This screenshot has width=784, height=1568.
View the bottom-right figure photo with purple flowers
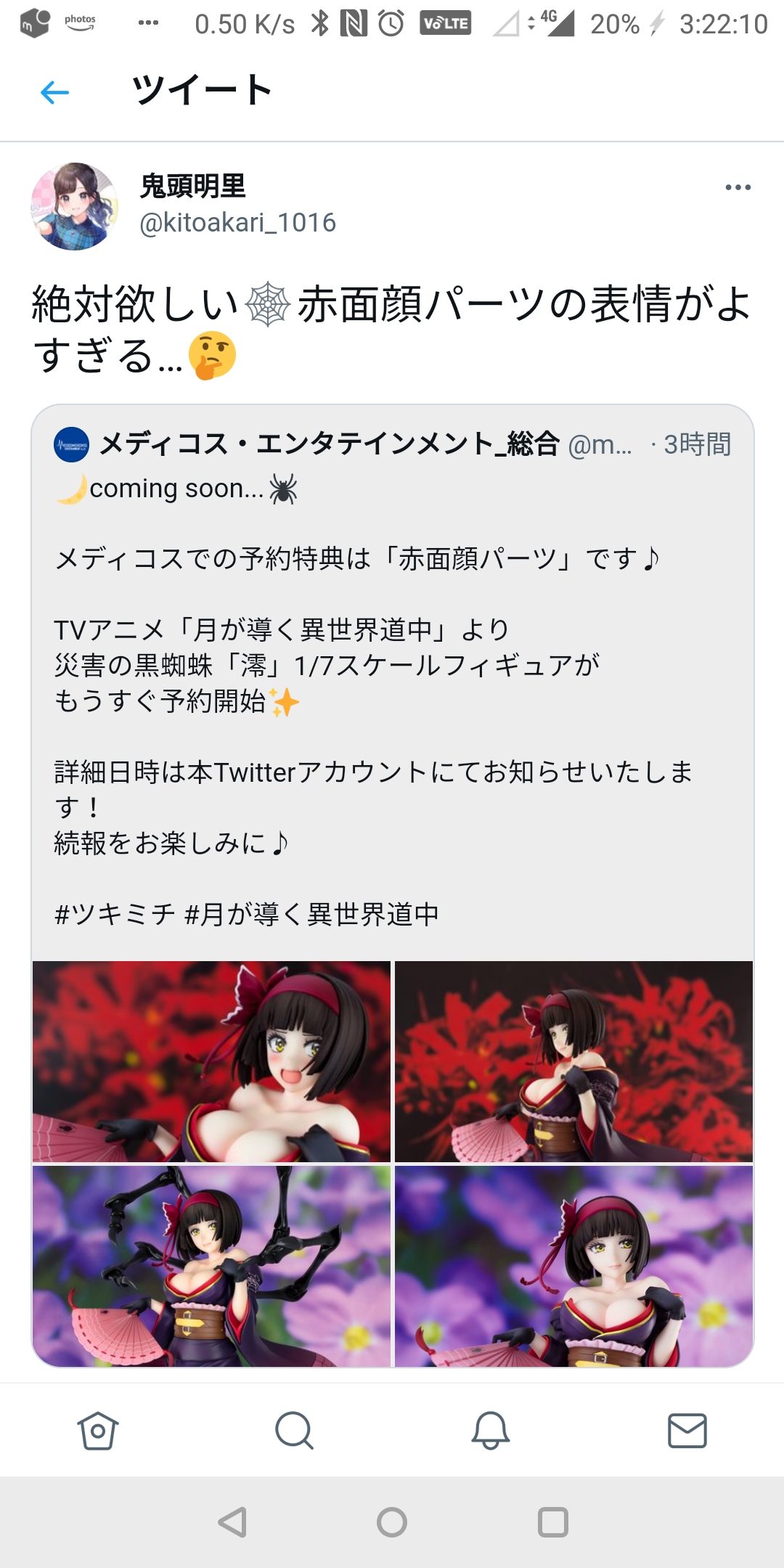[x=573, y=1266]
